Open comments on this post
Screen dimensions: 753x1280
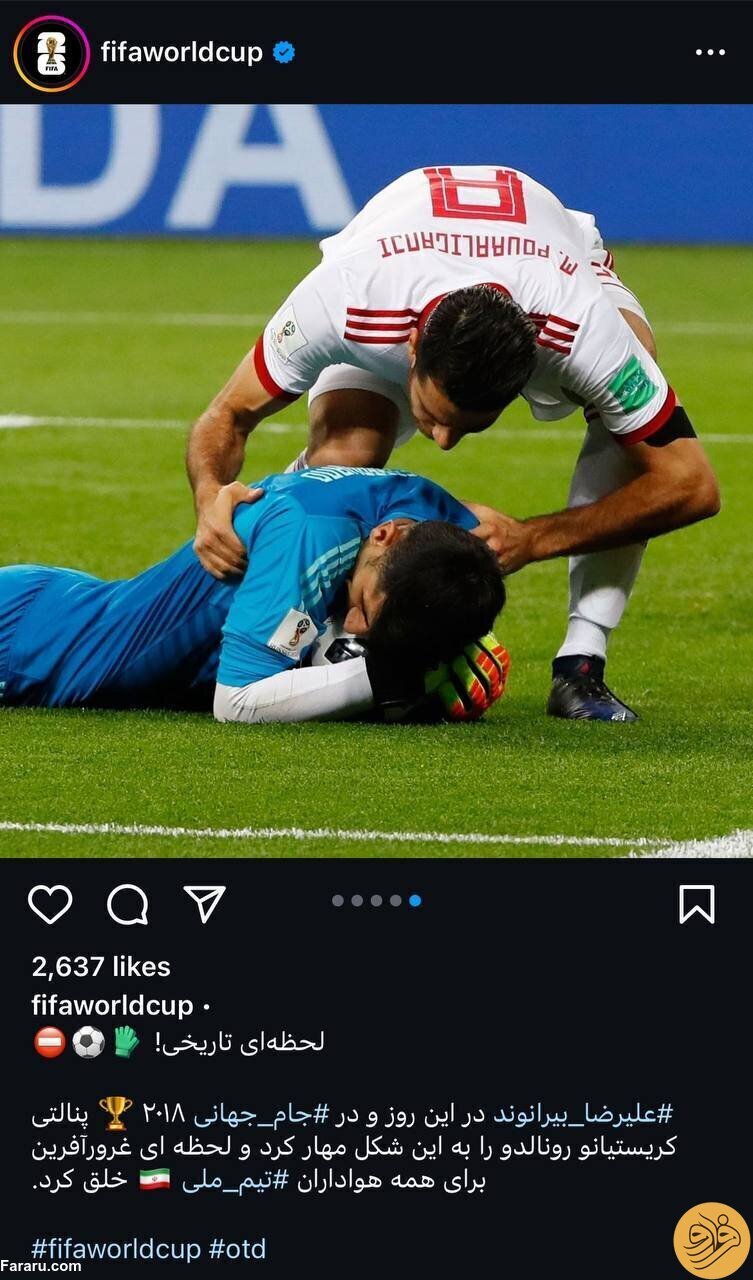128,904
